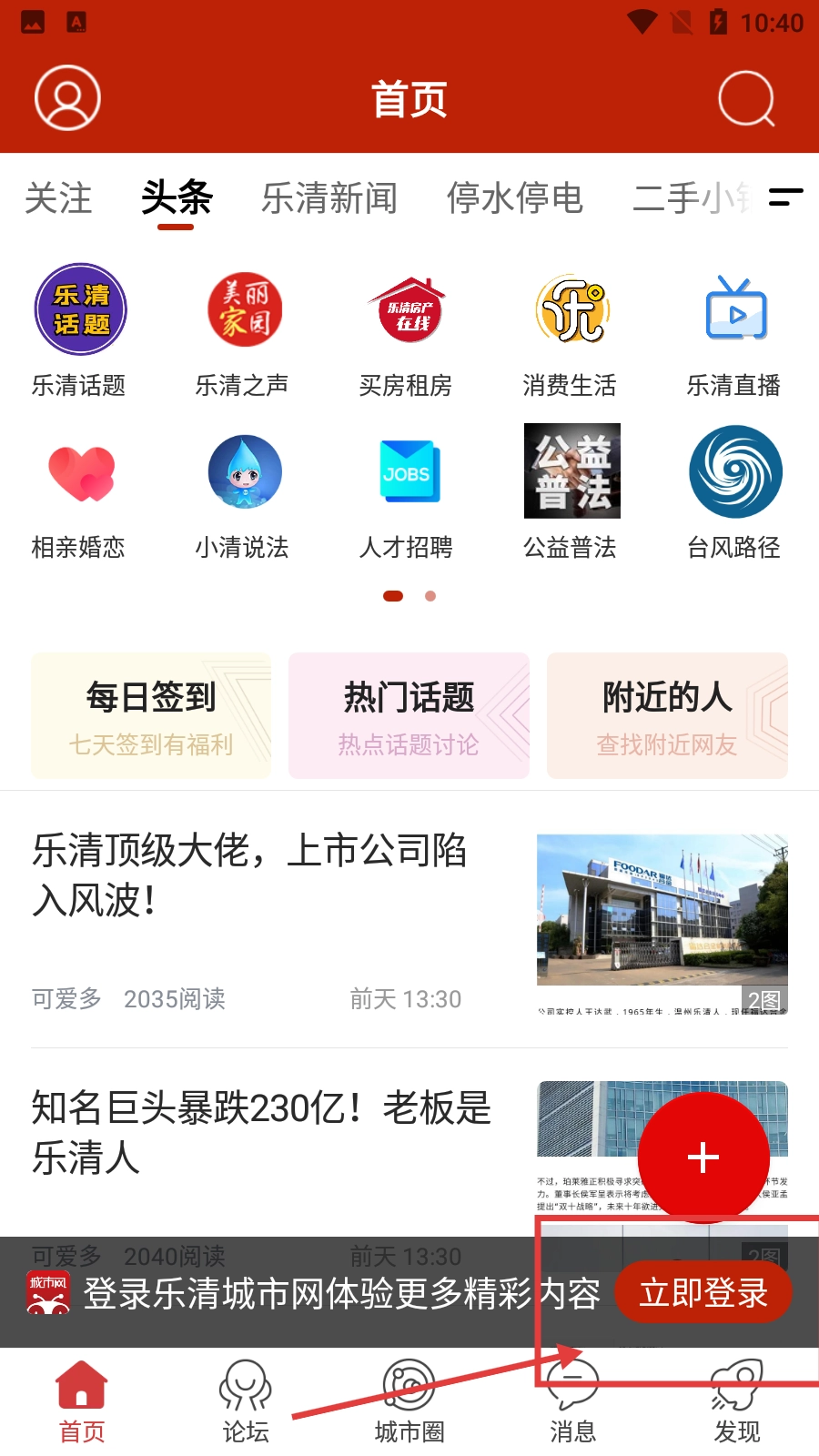This screenshot has height=1456, width=819.
Task: Open 乐清直播 shortcut
Action: (734, 332)
